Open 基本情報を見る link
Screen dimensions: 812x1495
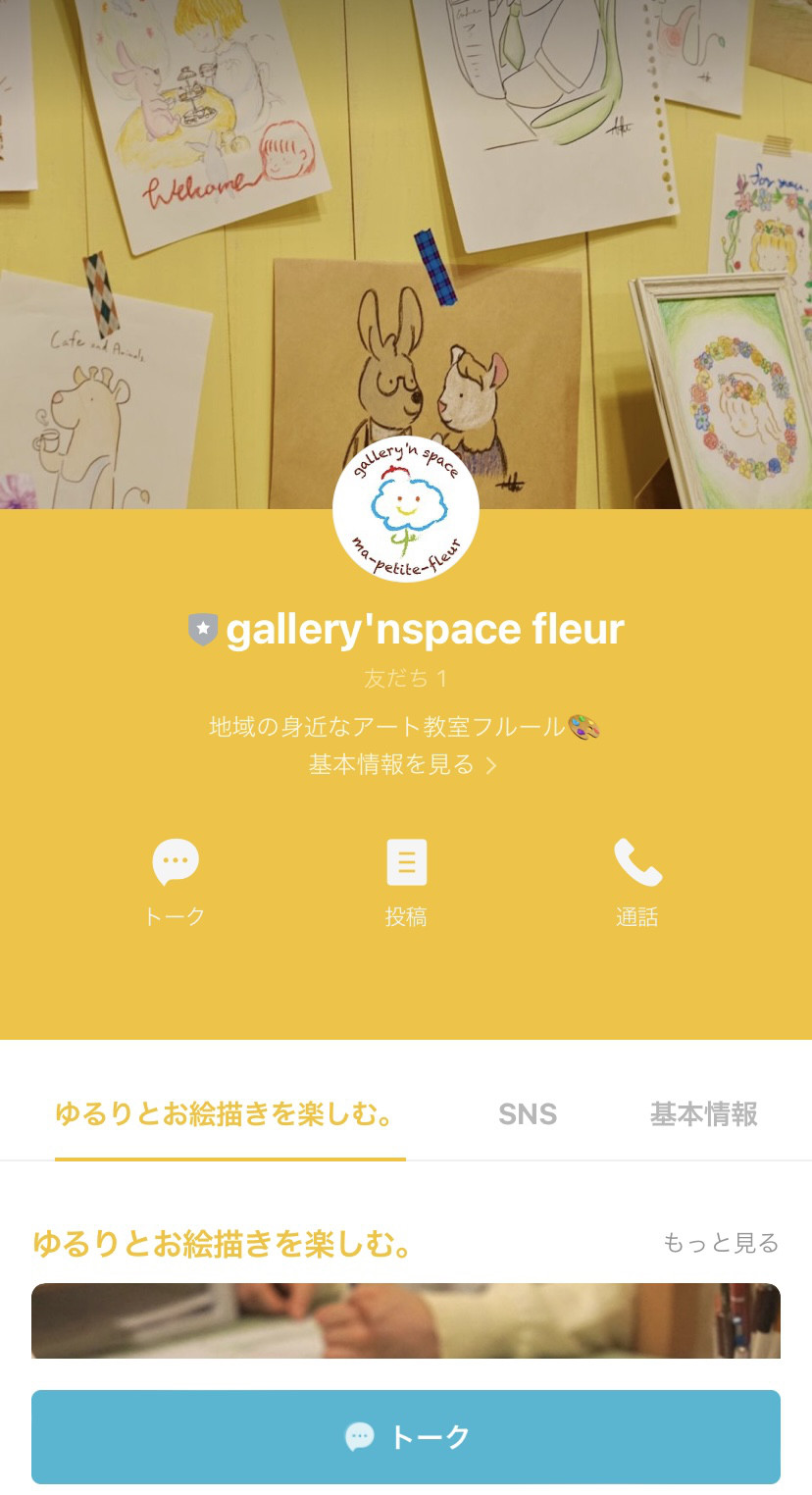pyautogui.click(x=403, y=764)
